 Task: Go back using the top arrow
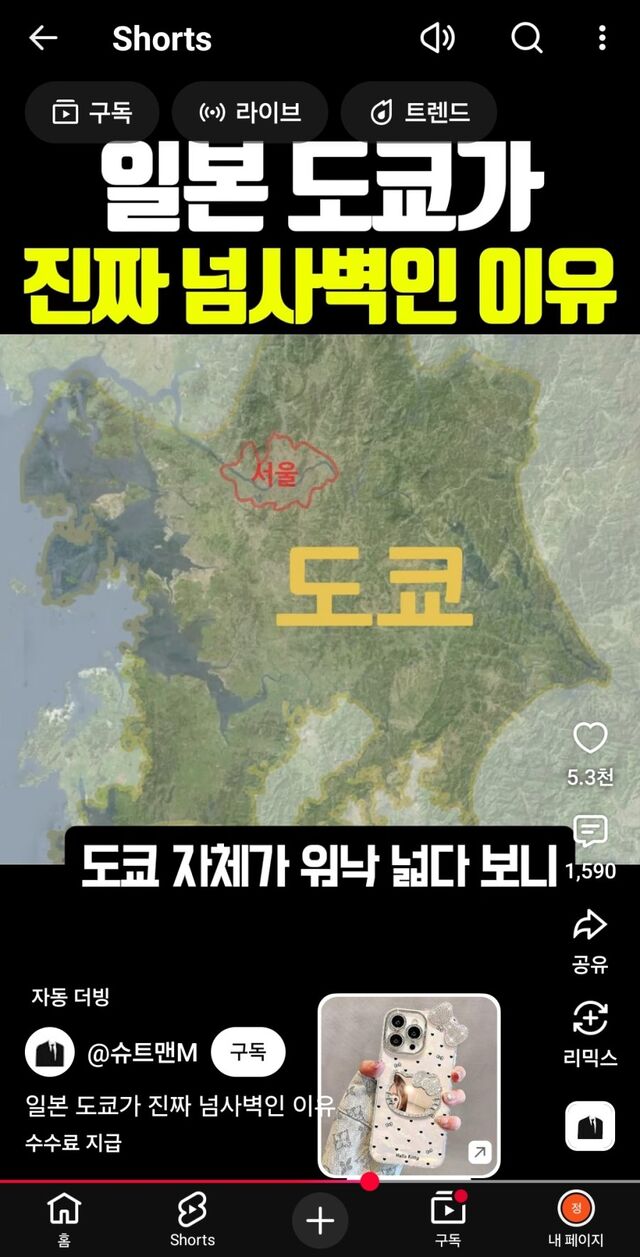coord(43,38)
